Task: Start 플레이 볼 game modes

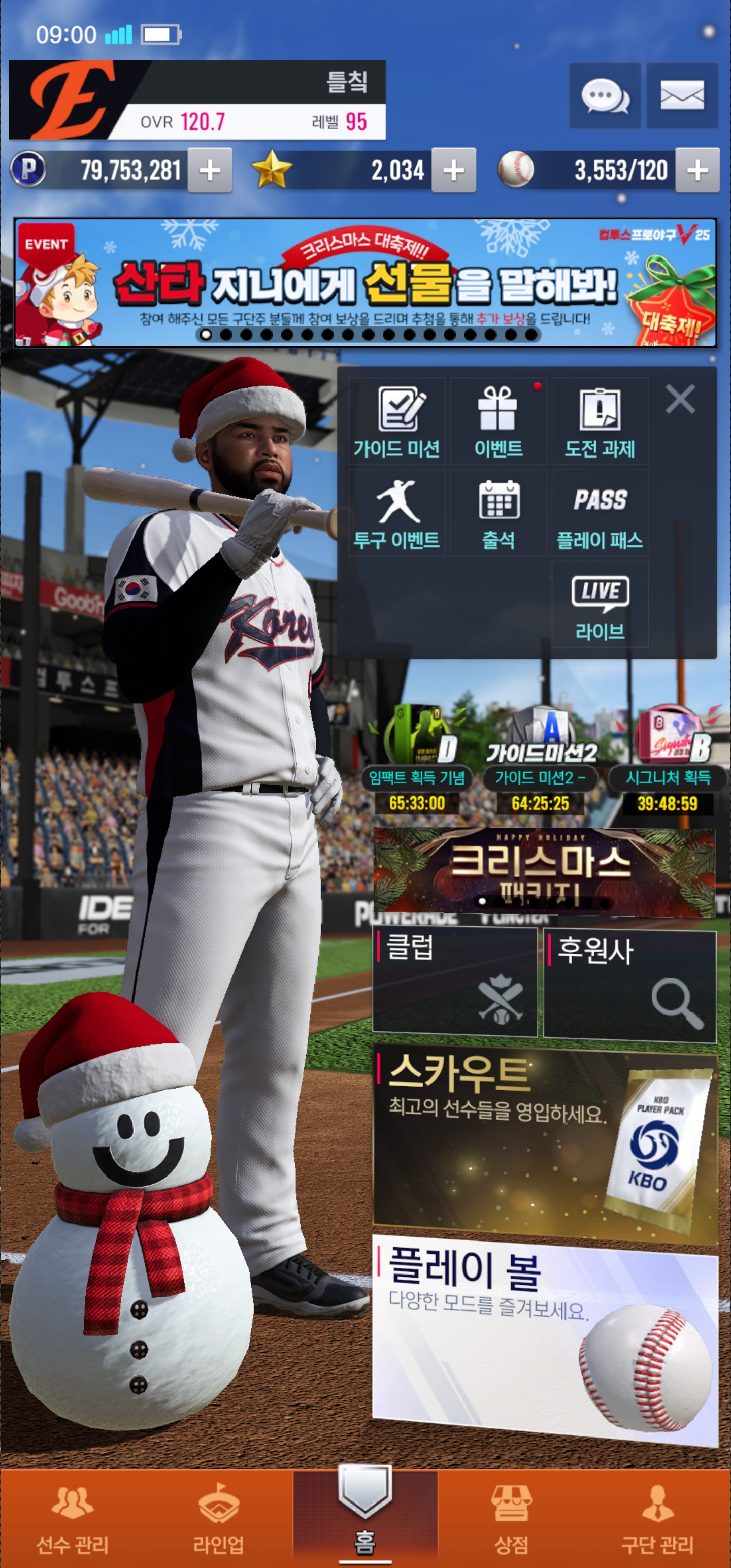Action: click(x=545, y=1339)
